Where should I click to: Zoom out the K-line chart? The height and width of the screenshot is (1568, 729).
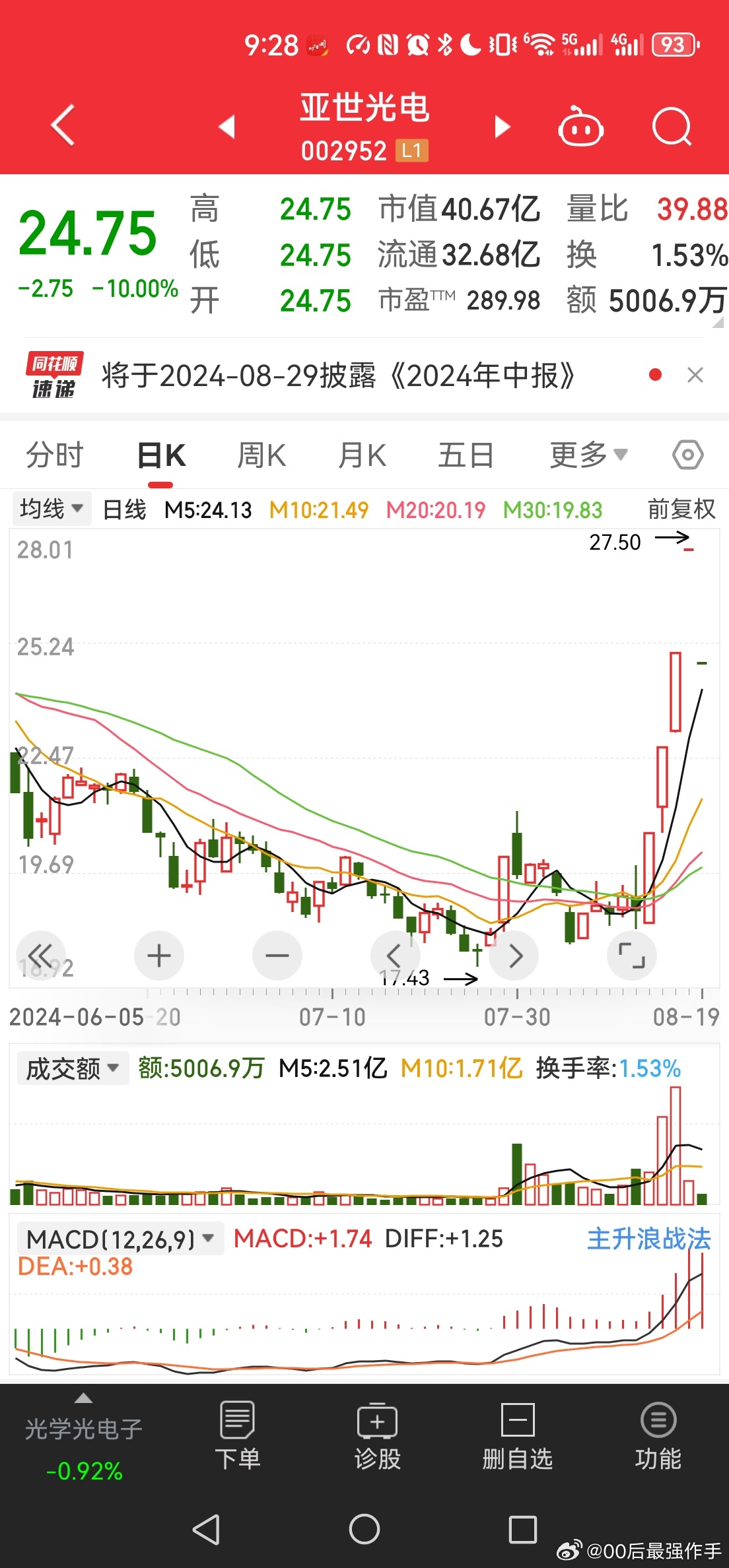coord(277,955)
